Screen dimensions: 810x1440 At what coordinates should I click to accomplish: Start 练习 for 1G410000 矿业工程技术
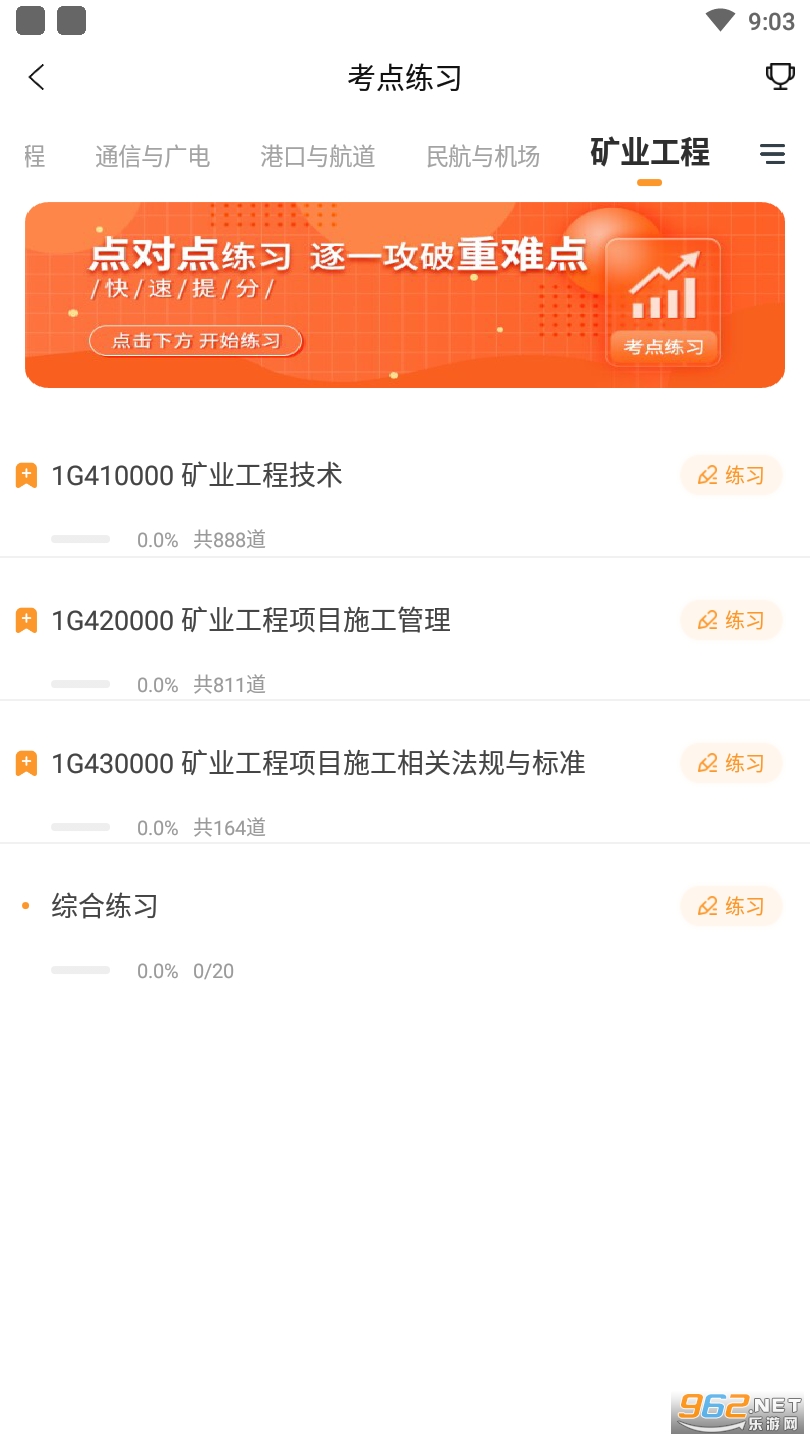coord(731,475)
